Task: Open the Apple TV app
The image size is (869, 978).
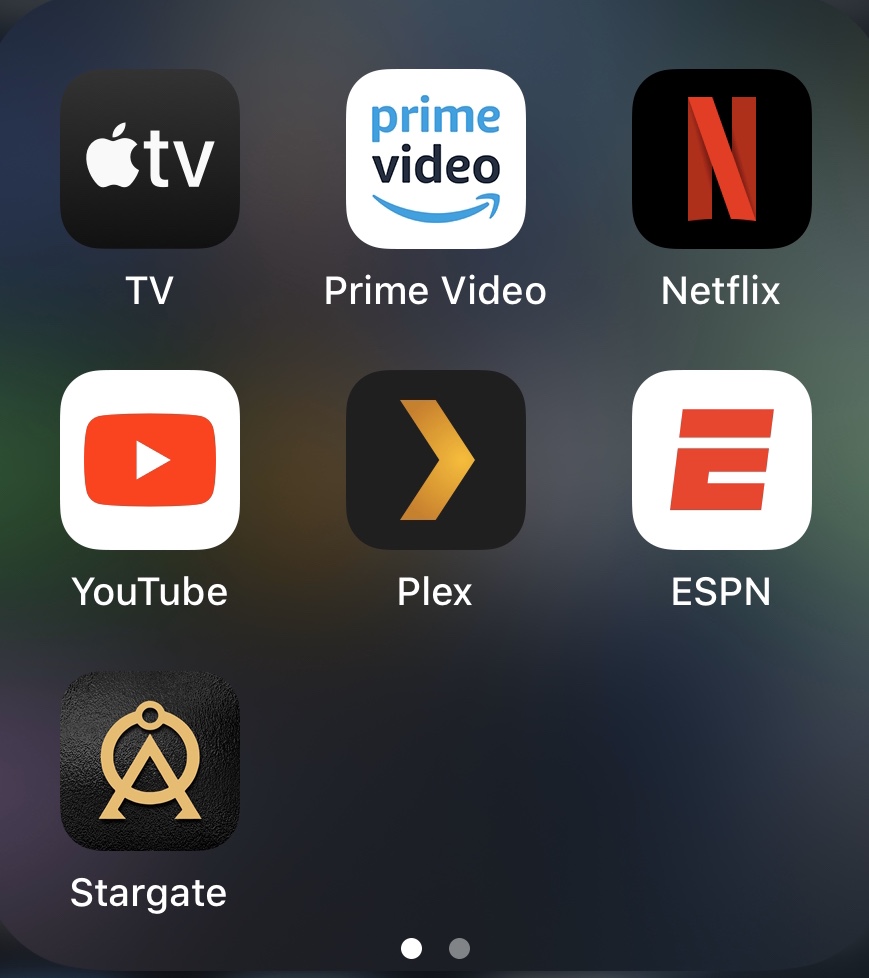Action: click(150, 159)
